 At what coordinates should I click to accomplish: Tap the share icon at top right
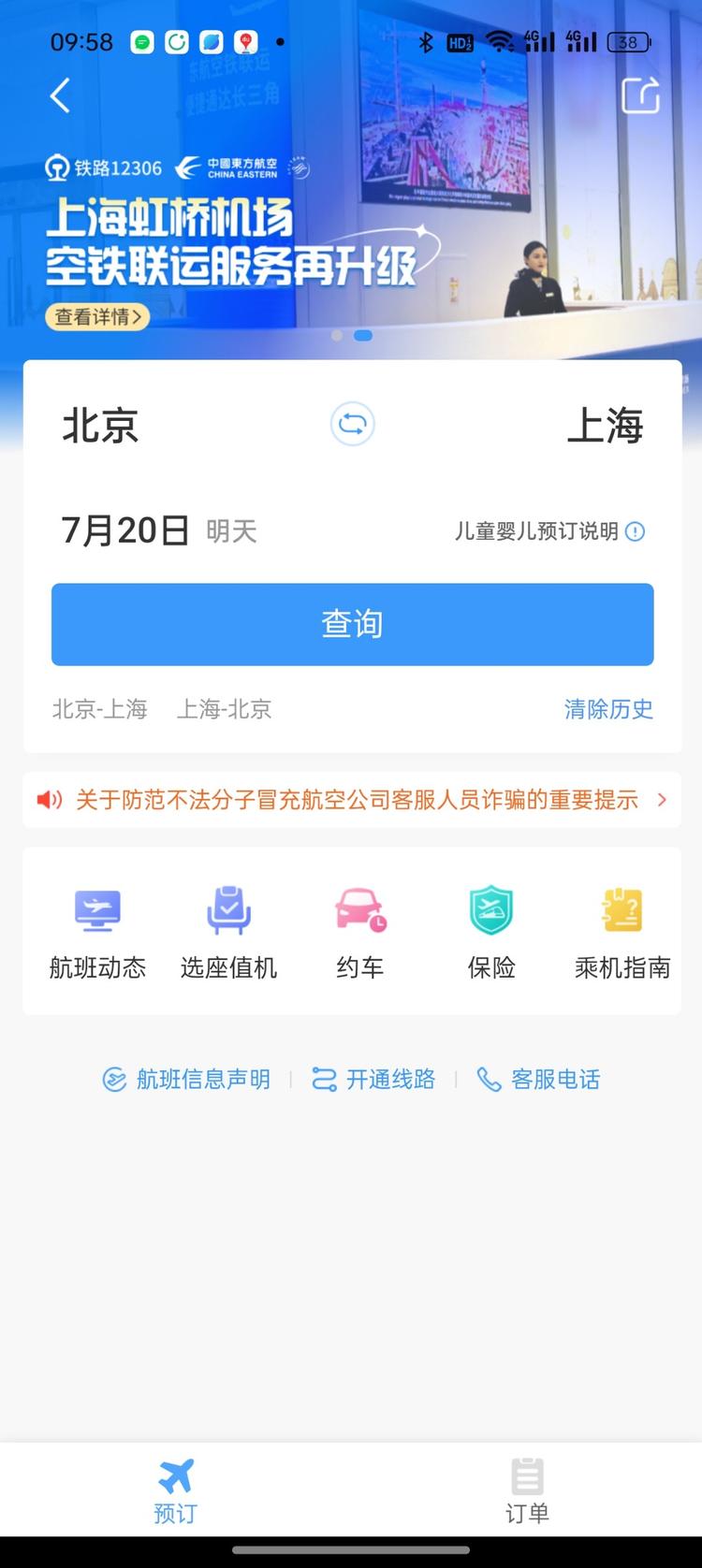641,95
